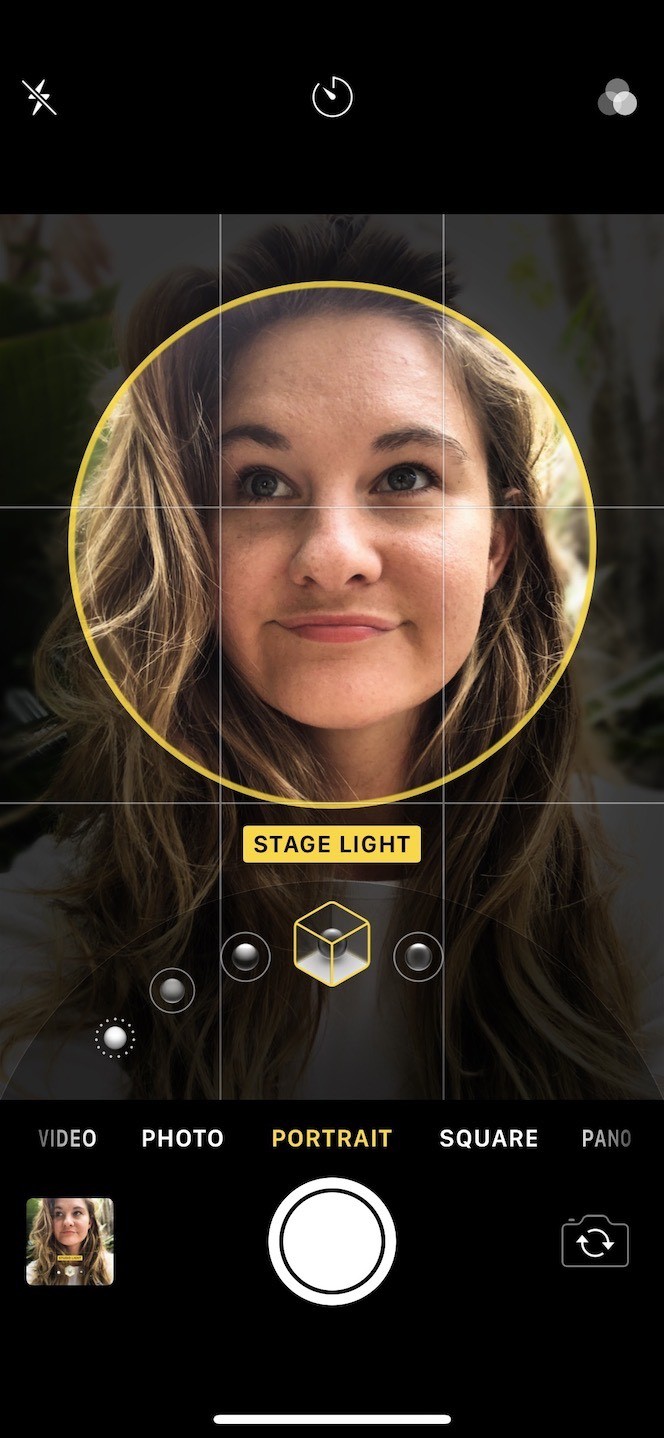The height and width of the screenshot is (1438, 664).
Task: Switch to Pano mode
Action: point(606,1138)
